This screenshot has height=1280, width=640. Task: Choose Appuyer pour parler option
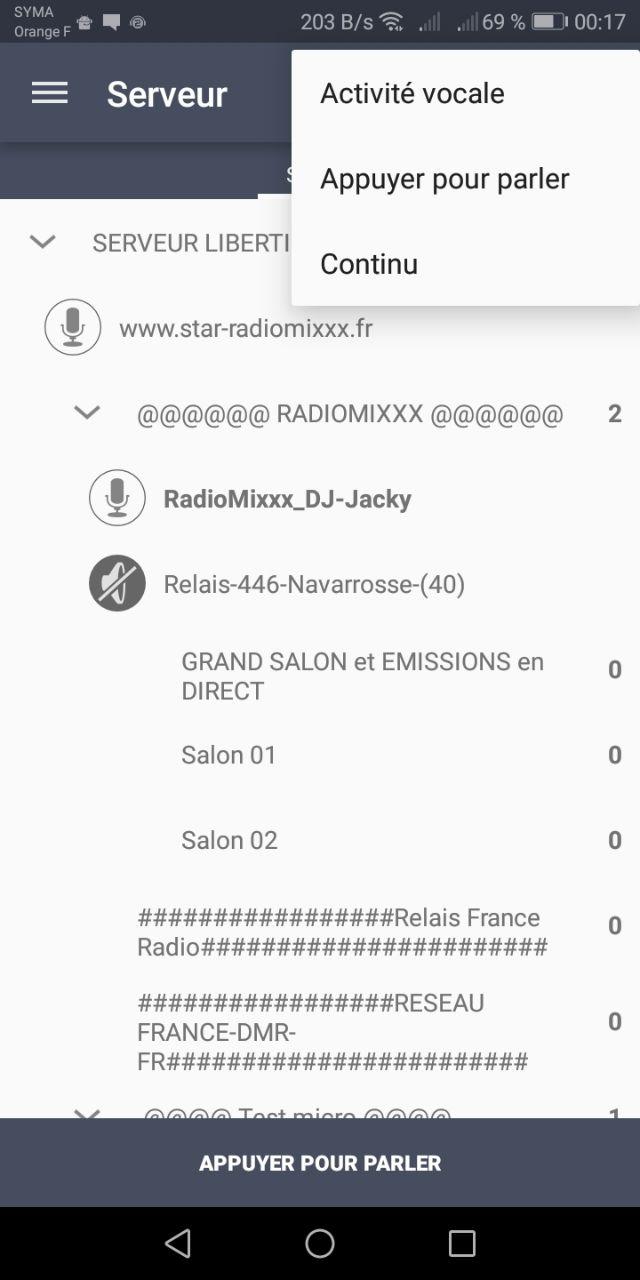pyautogui.click(x=465, y=179)
